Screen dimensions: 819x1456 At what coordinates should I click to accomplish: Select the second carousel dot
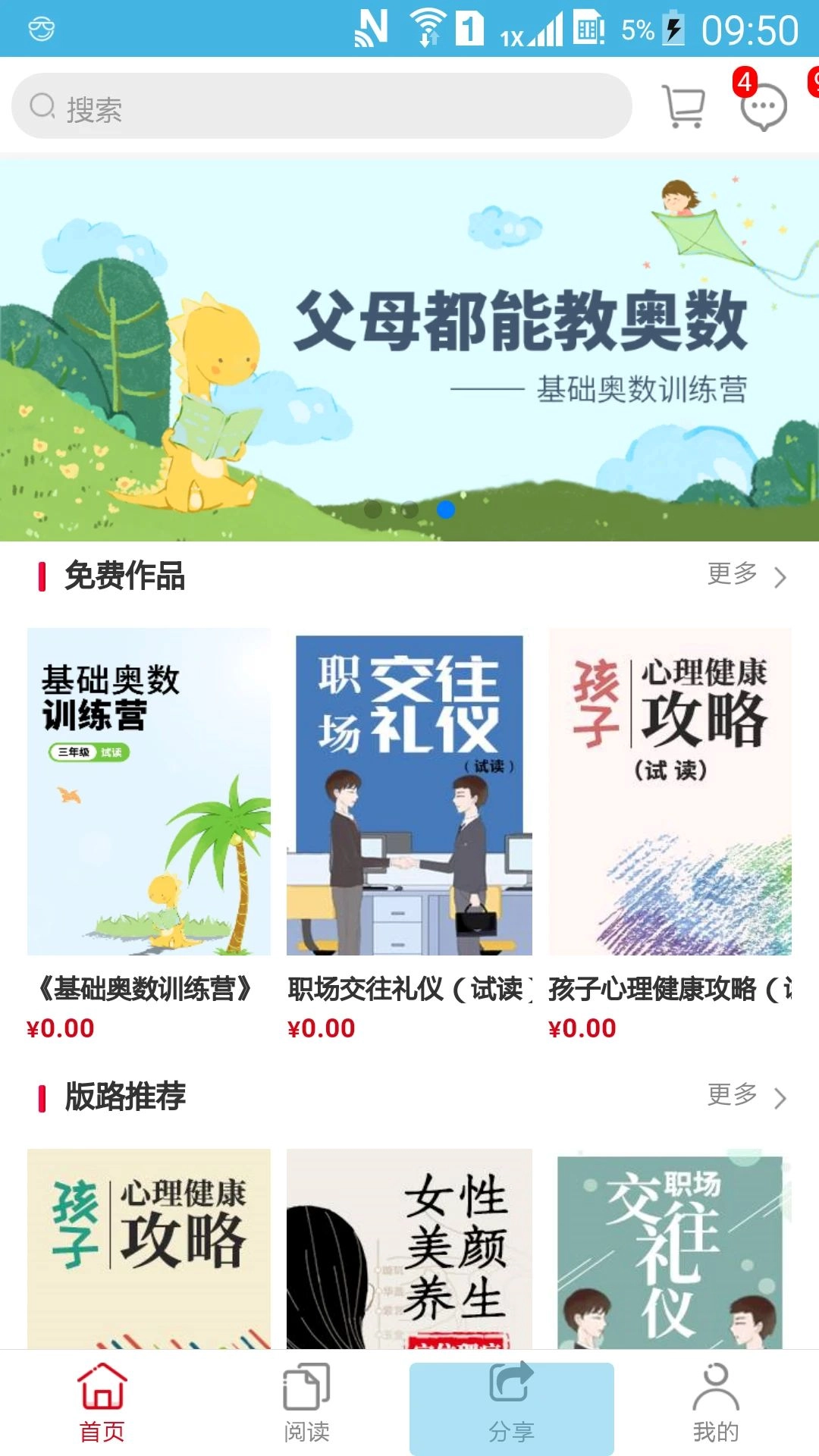(410, 510)
